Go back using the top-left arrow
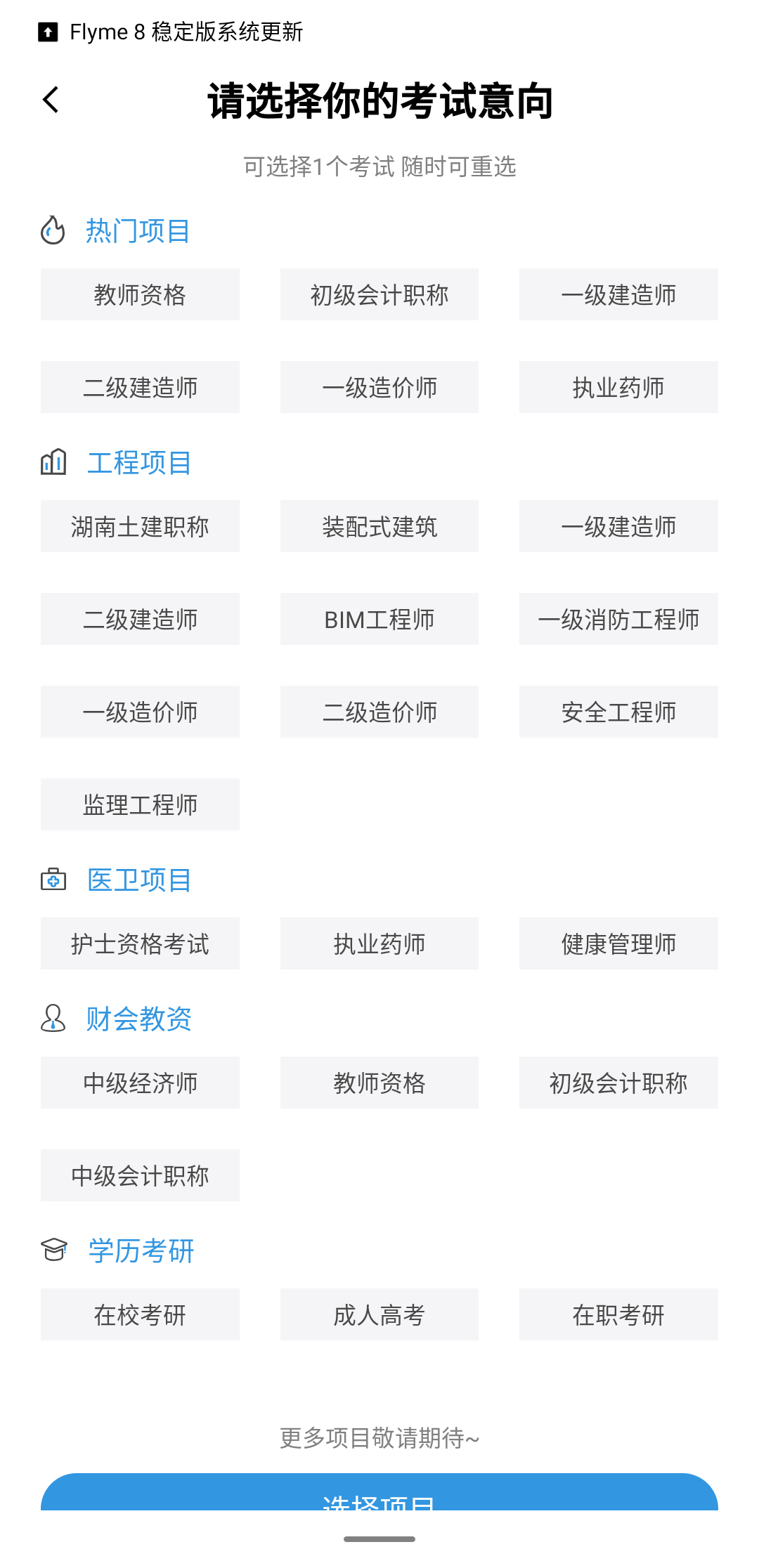Viewport: 759px width, 1568px height. point(51,100)
